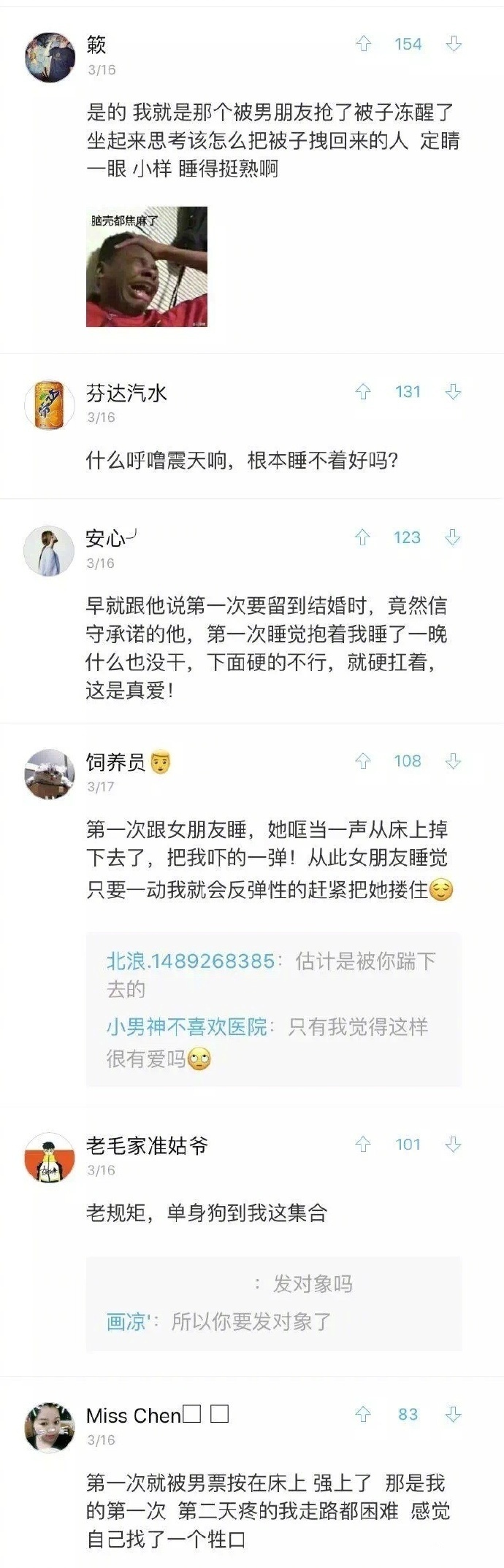Upvote 老毛家准姑爷's comment
This screenshot has height=1568, width=504.
coord(363,1144)
